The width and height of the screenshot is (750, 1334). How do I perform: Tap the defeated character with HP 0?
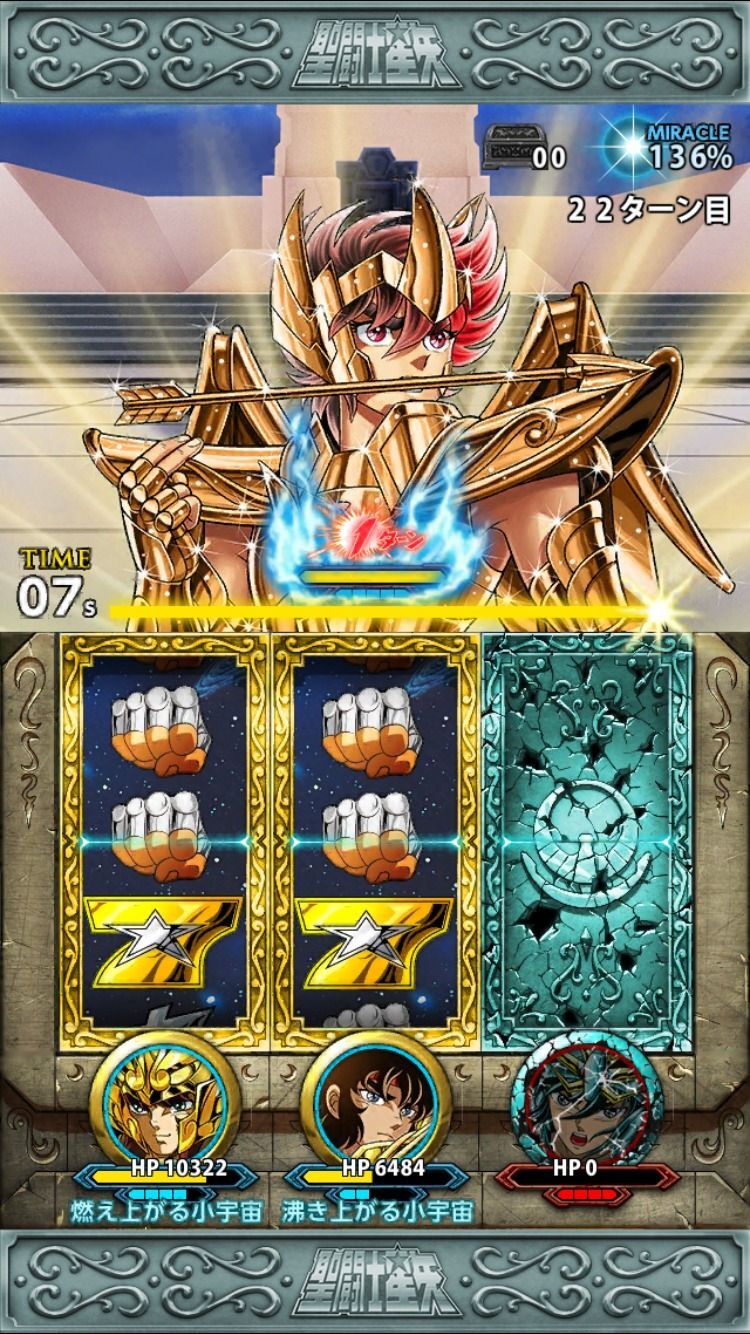coord(587,1104)
